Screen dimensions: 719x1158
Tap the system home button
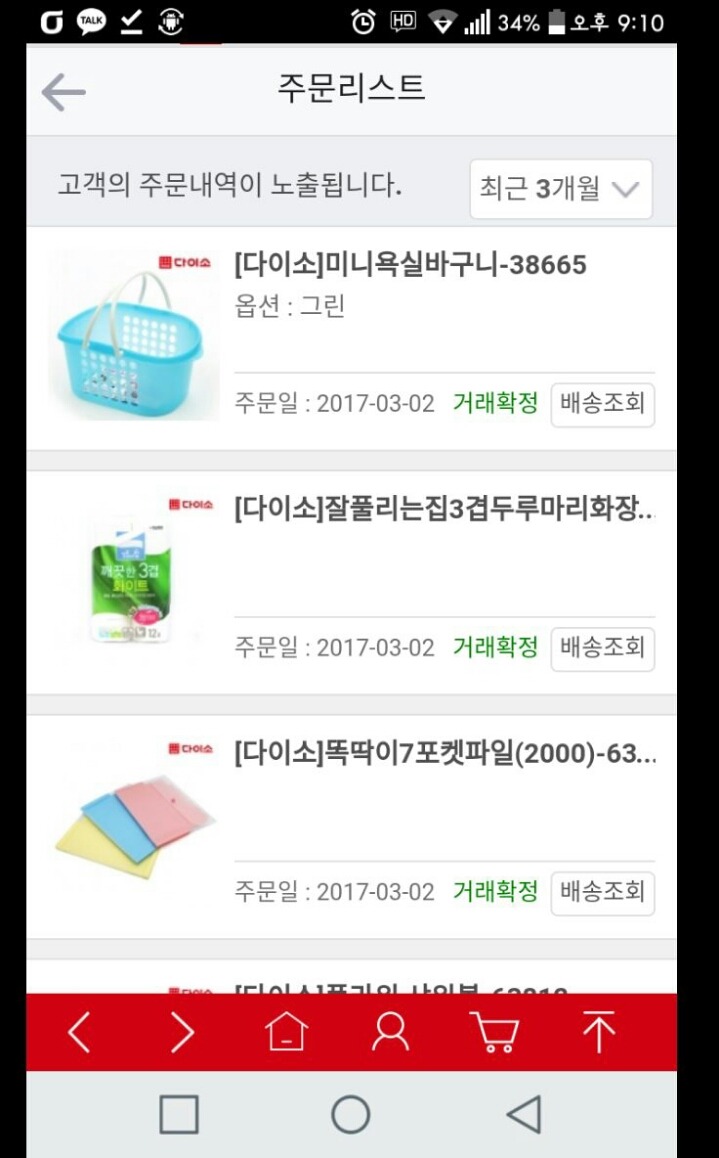coord(351,1114)
